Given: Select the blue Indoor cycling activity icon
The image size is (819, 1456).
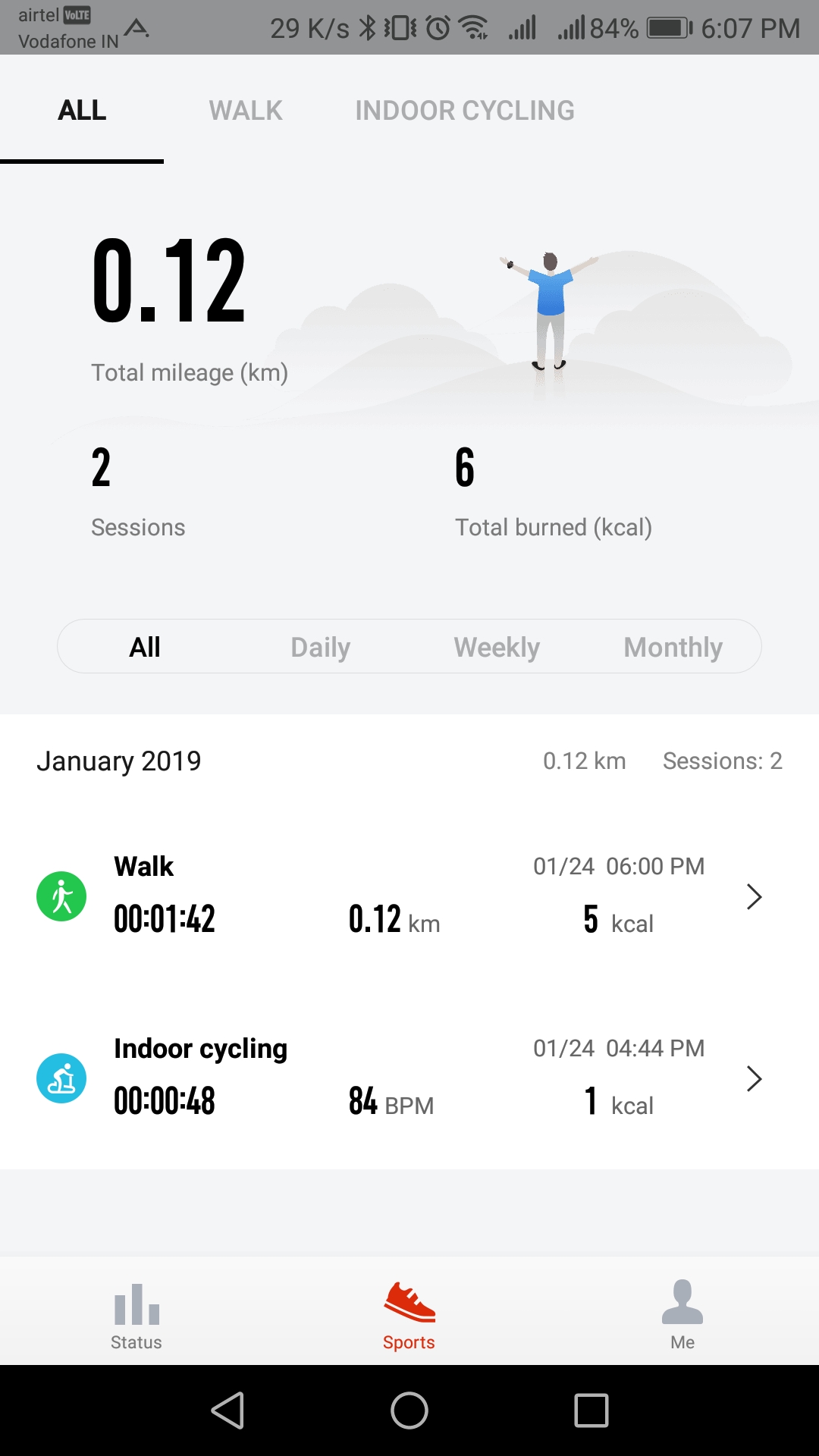Looking at the screenshot, I should [61, 1078].
